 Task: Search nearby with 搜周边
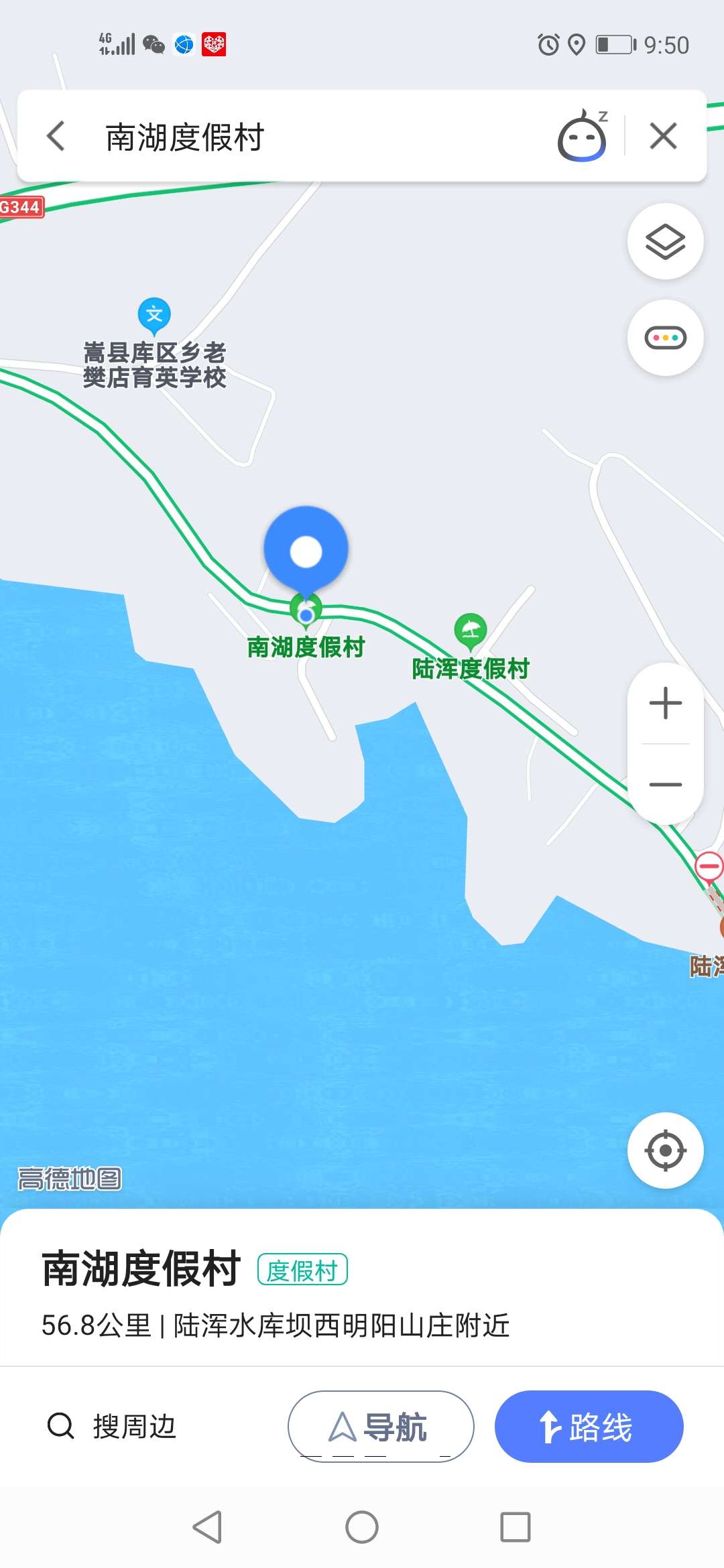[112, 1427]
